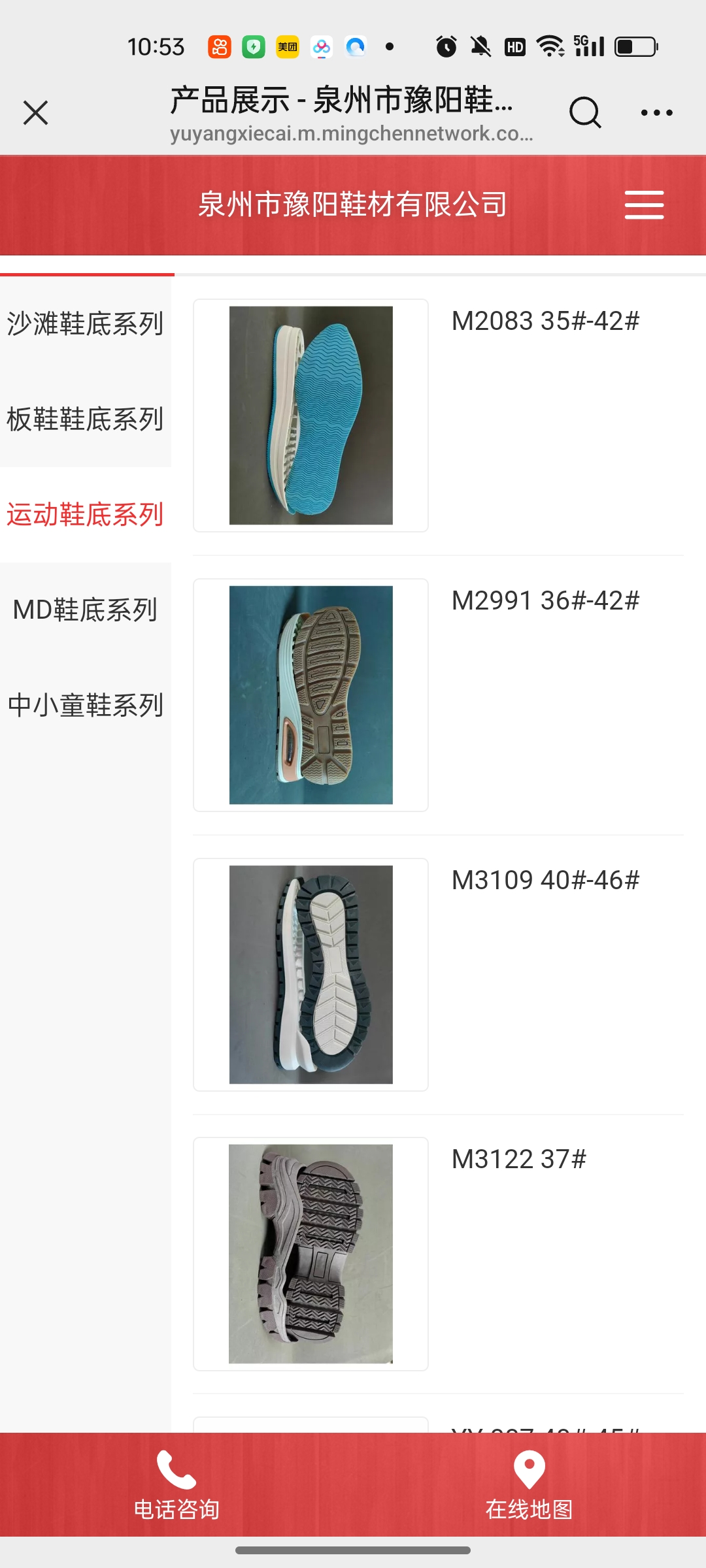
Task: View the M3122 37# sole picture
Action: pyautogui.click(x=311, y=1254)
